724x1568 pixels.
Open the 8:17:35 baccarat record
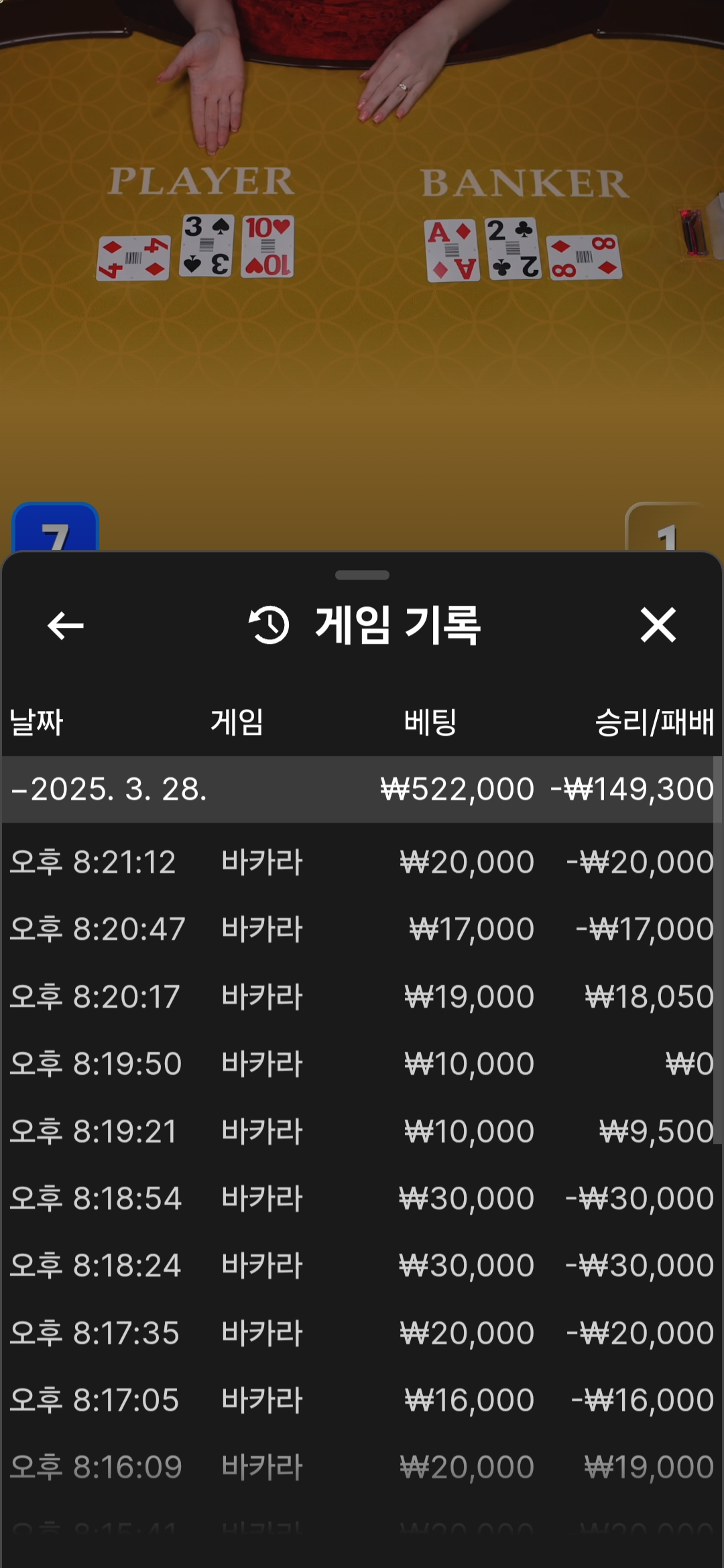coord(362,1333)
